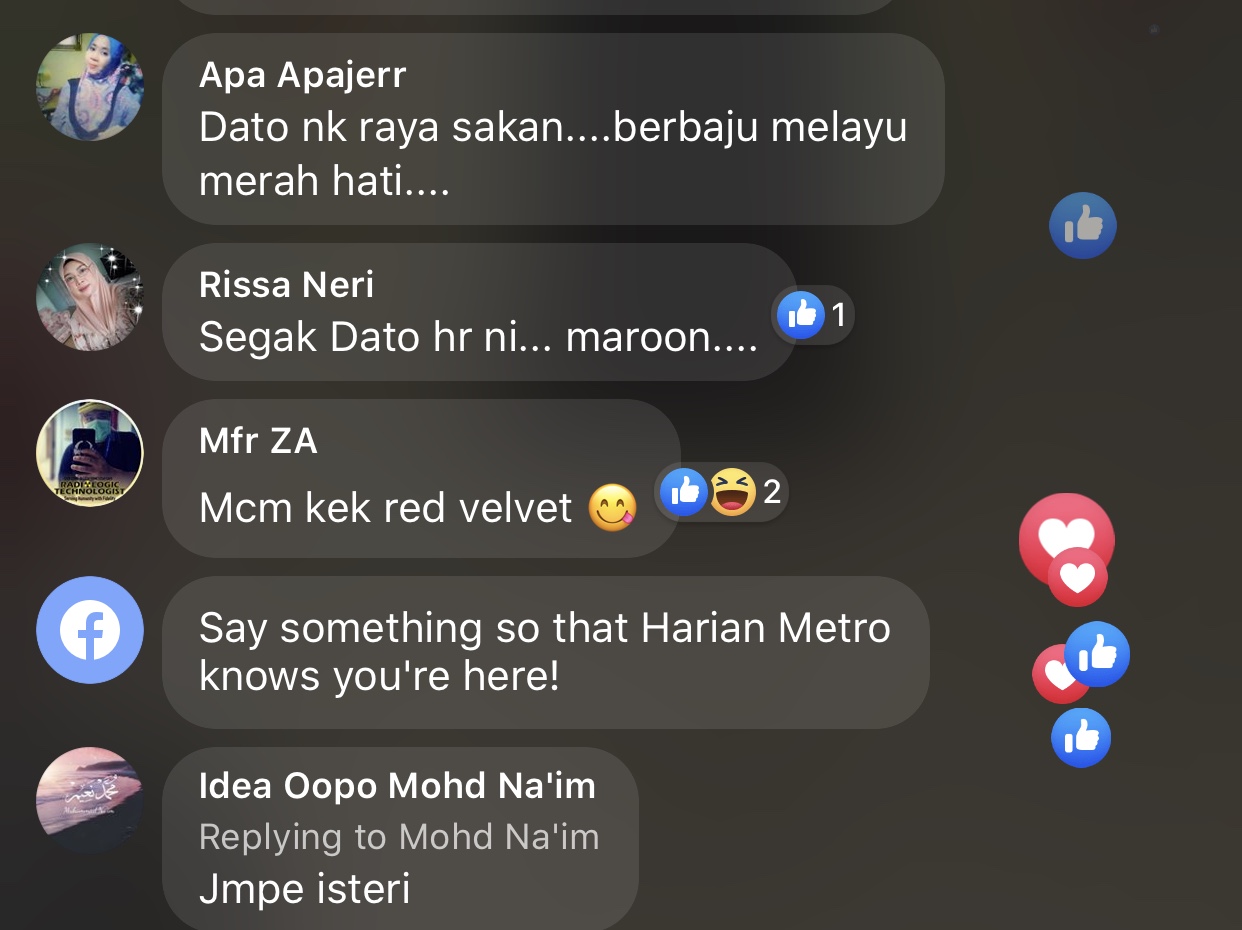The width and height of the screenshot is (1242, 930).
Task: Tap the name Rissa Neri
Action: click(286, 285)
